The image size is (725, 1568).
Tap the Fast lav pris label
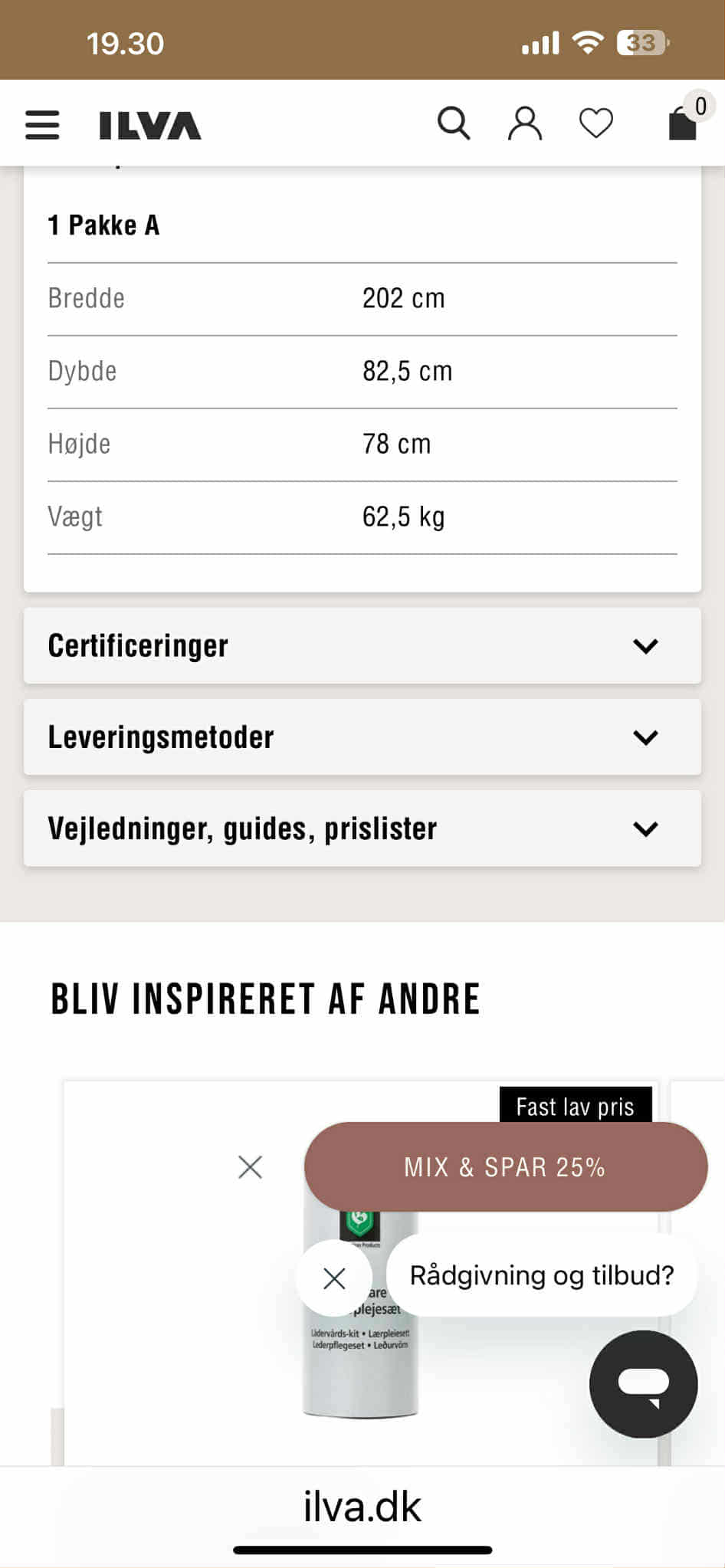point(575,1107)
